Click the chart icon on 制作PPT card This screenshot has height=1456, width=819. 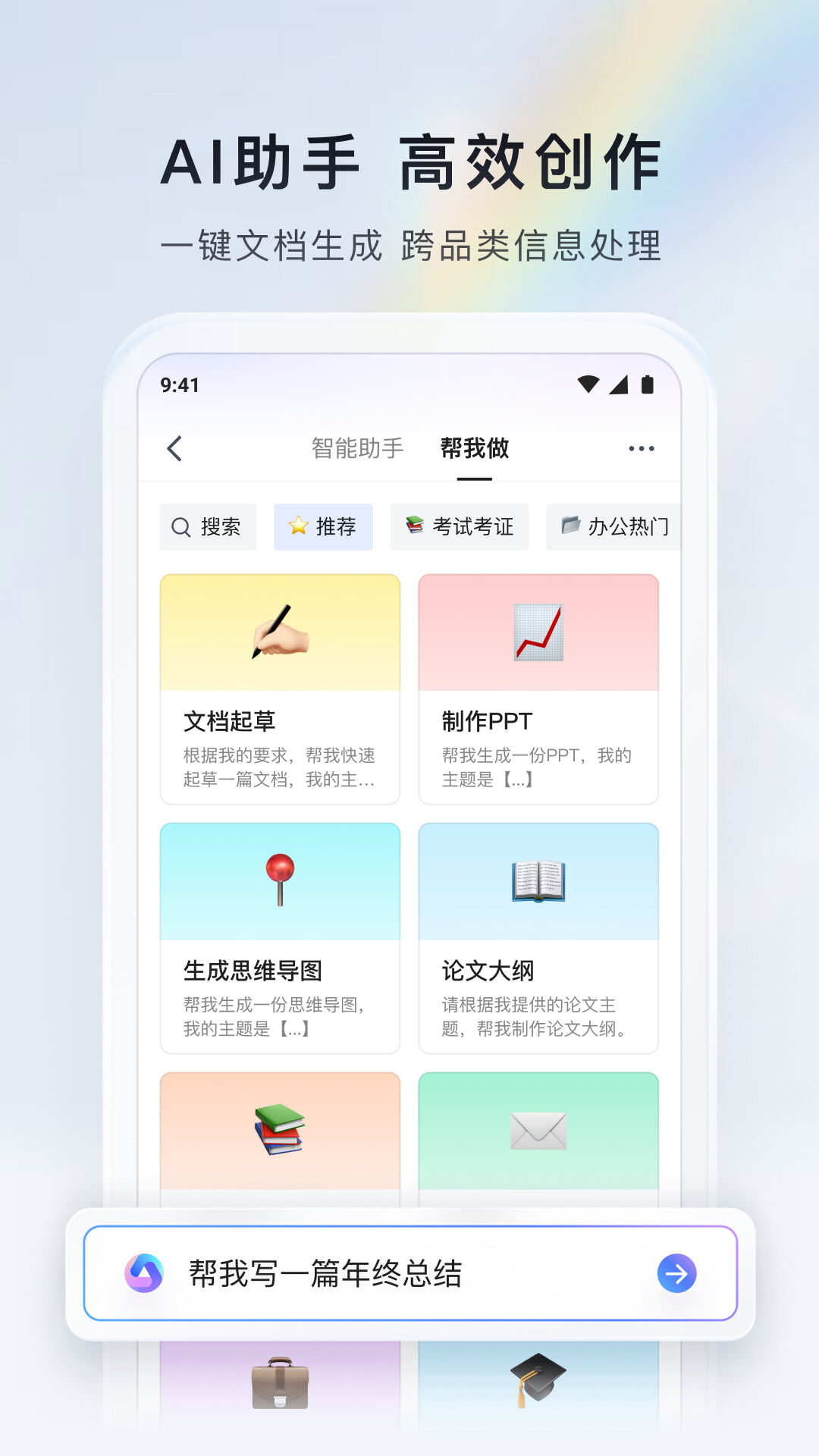click(x=538, y=632)
